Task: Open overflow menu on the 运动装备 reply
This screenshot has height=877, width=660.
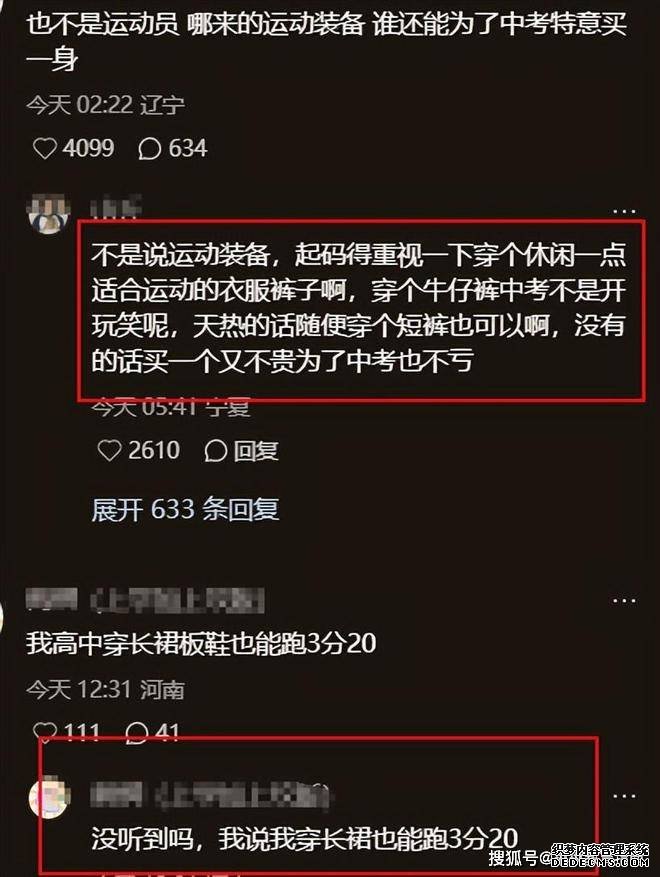Action: tap(623, 211)
